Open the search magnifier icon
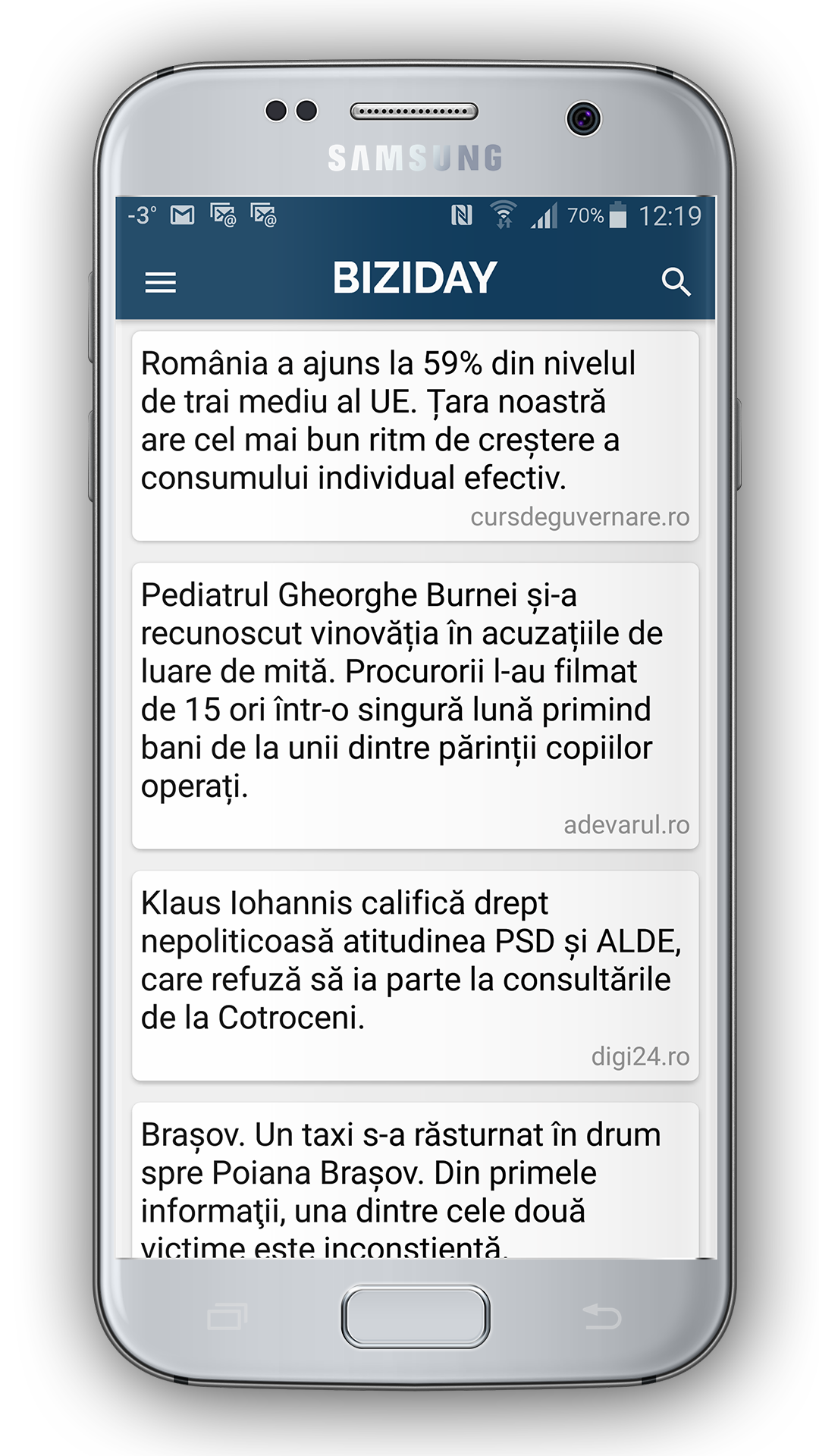The height and width of the screenshot is (1456, 819). tap(676, 281)
